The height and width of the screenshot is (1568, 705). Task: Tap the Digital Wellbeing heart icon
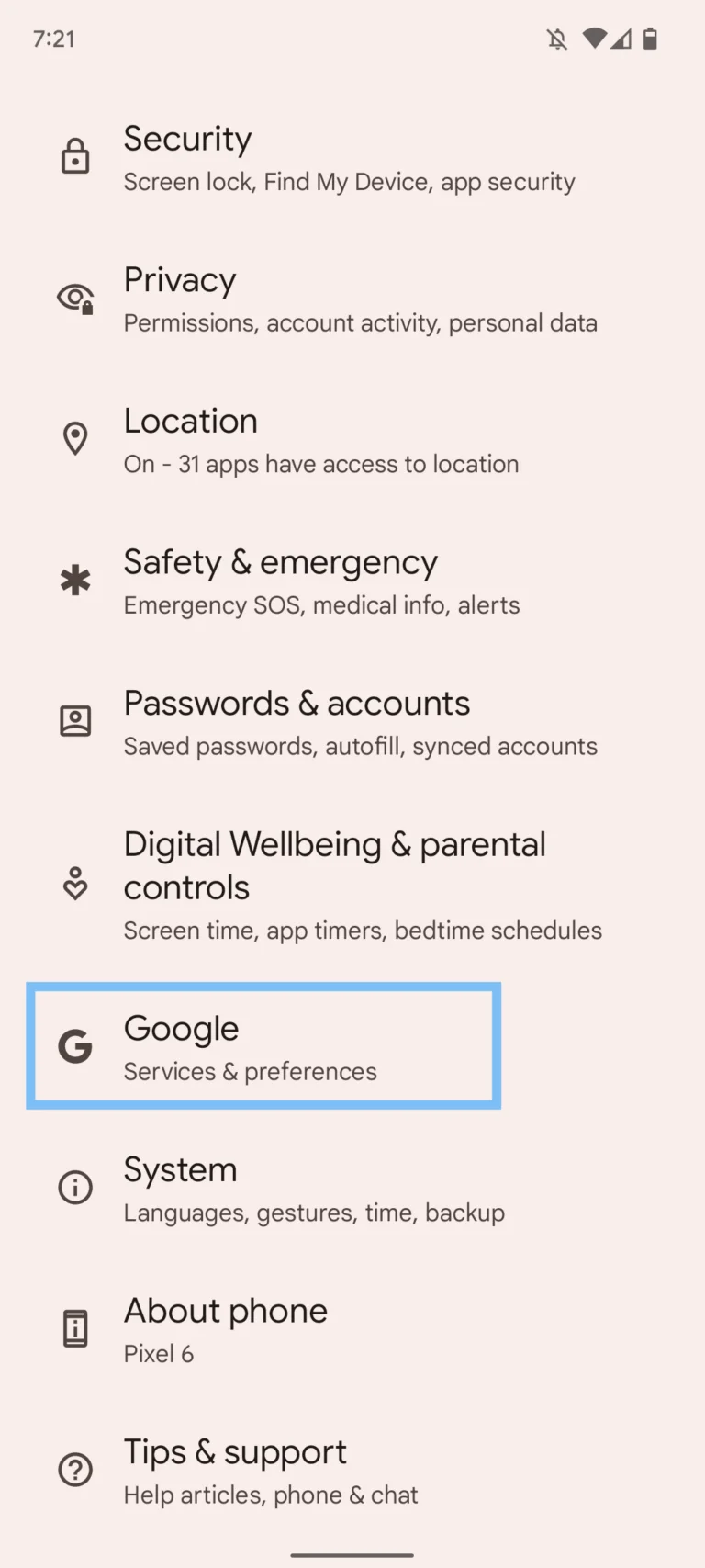pyautogui.click(x=75, y=885)
